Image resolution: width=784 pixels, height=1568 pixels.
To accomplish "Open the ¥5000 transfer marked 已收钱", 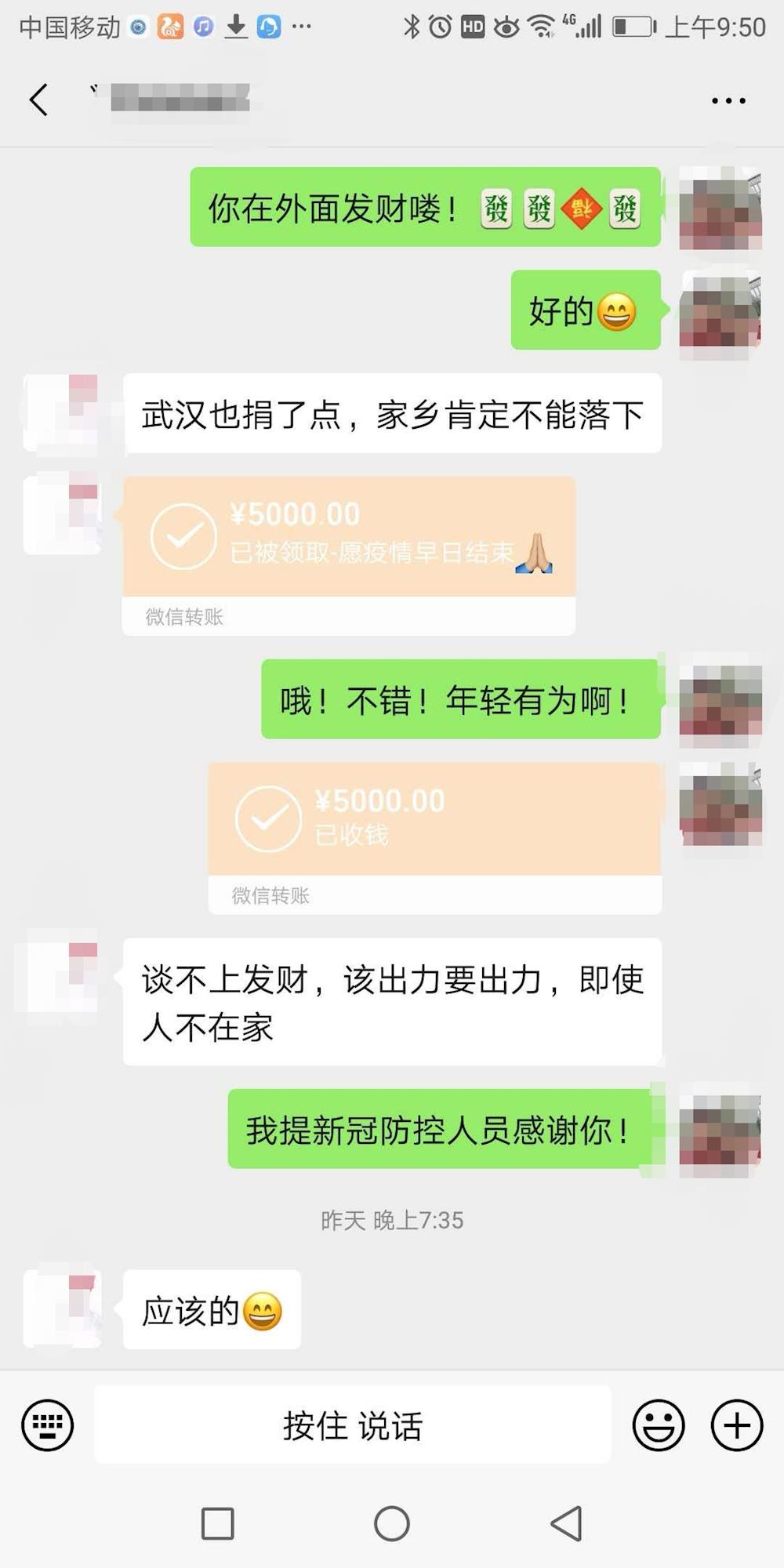I will [434, 819].
